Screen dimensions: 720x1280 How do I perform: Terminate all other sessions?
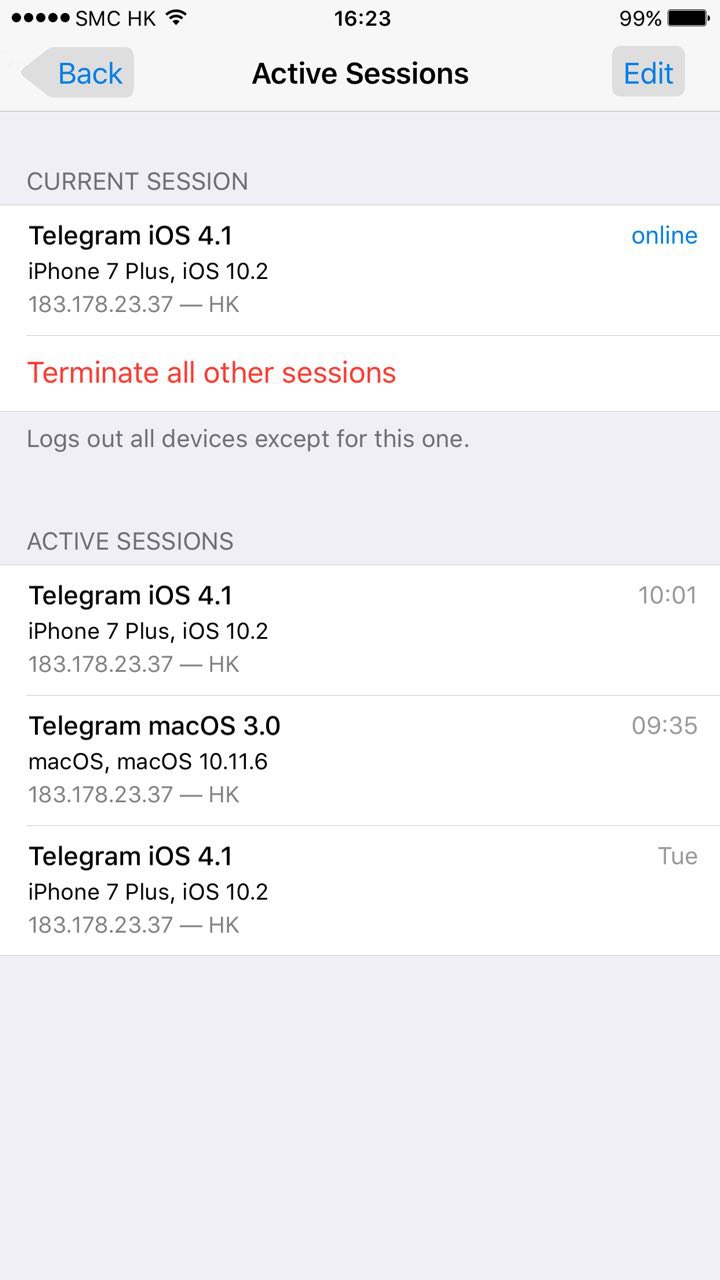pos(212,373)
